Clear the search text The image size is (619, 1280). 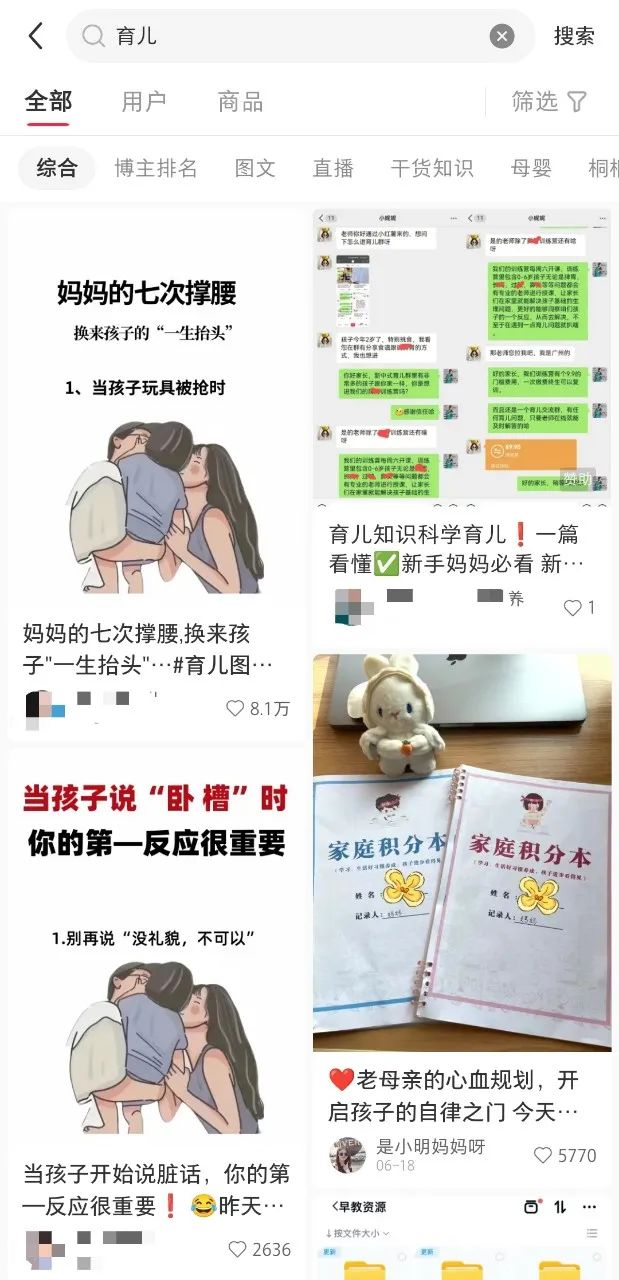coord(502,37)
